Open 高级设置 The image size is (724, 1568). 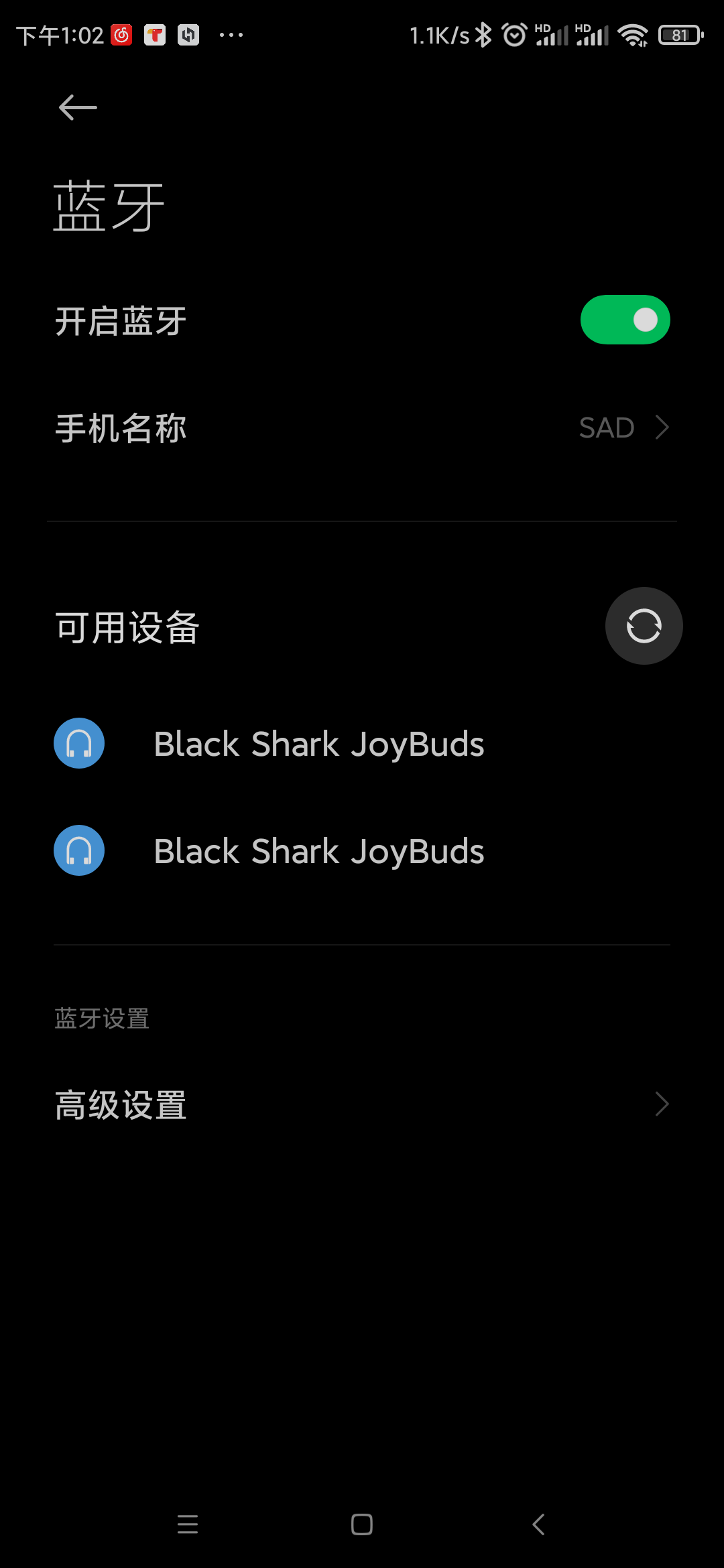click(x=362, y=1104)
